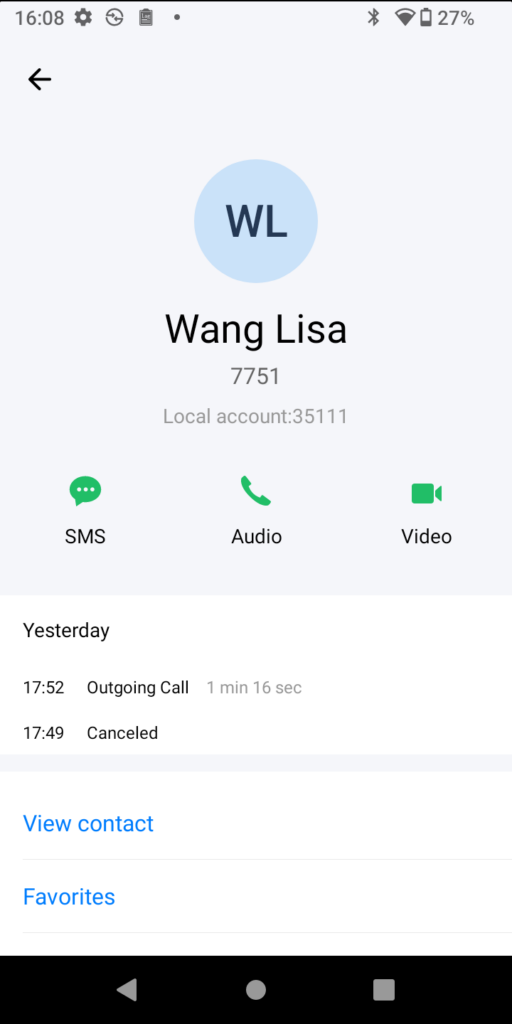Start a video call with Wang Lisa
This screenshot has width=512, height=1024.
click(x=426, y=511)
